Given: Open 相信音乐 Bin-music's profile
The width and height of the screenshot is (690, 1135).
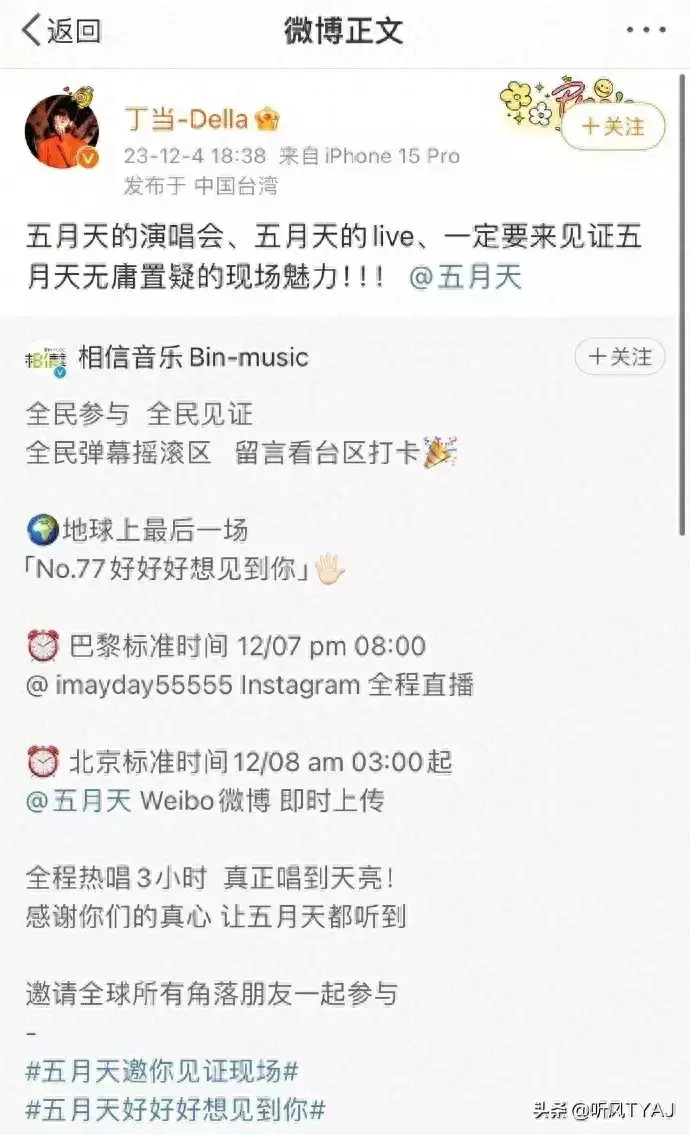Looking at the screenshot, I should pyautogui.click(x=193, y=357).
